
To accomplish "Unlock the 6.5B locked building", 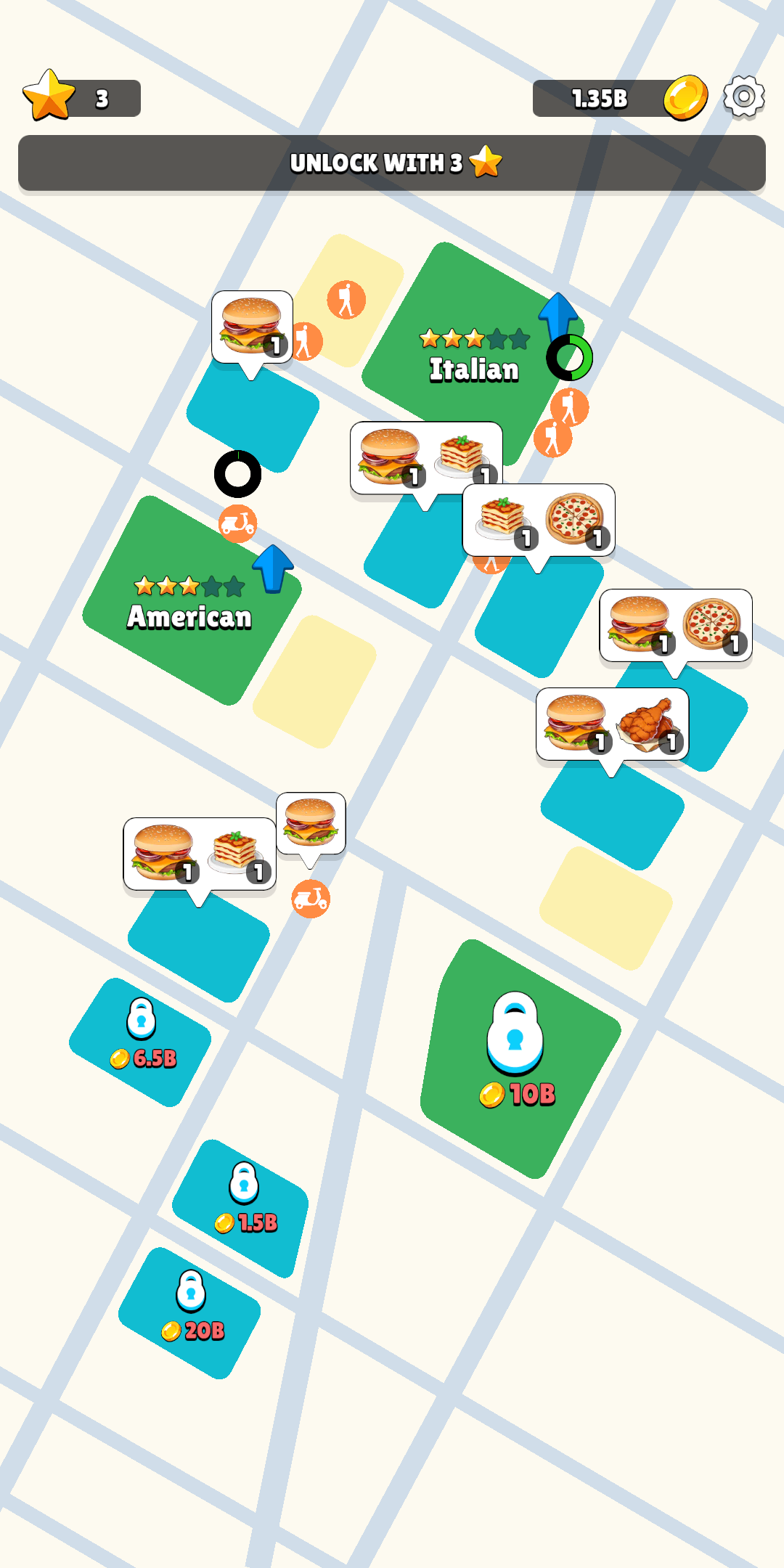I will (142, 1038).
